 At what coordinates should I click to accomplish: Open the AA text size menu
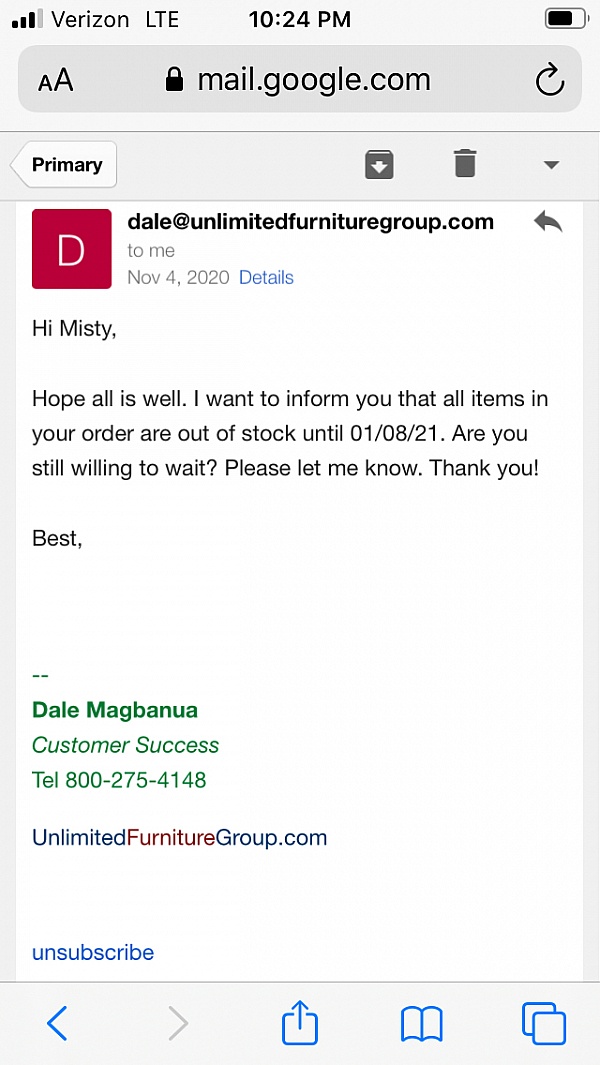pos(56,81)
